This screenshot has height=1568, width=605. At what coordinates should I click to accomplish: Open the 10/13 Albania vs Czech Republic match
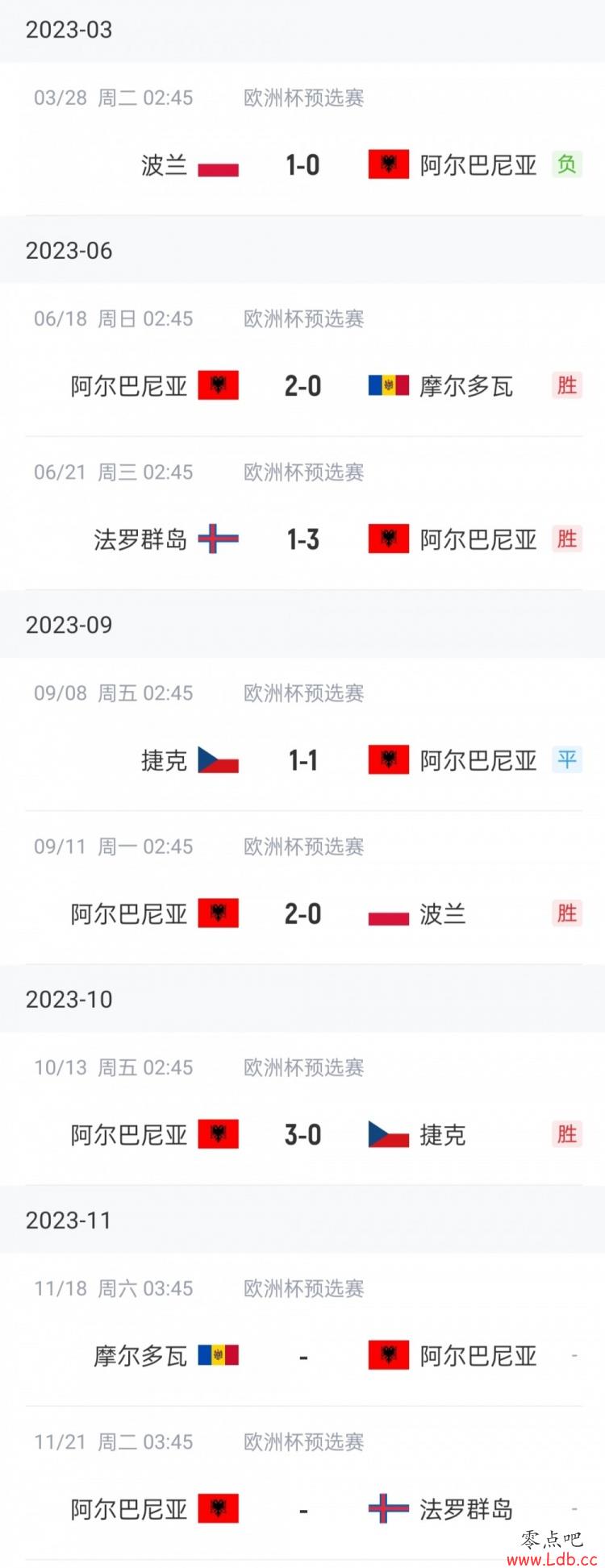pyautogui.click(x=302, y=1135)
